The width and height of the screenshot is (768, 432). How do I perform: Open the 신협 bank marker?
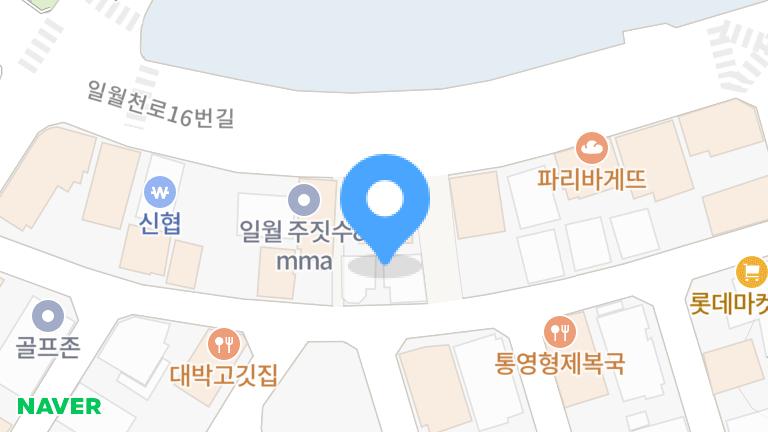tap(160, 189)
